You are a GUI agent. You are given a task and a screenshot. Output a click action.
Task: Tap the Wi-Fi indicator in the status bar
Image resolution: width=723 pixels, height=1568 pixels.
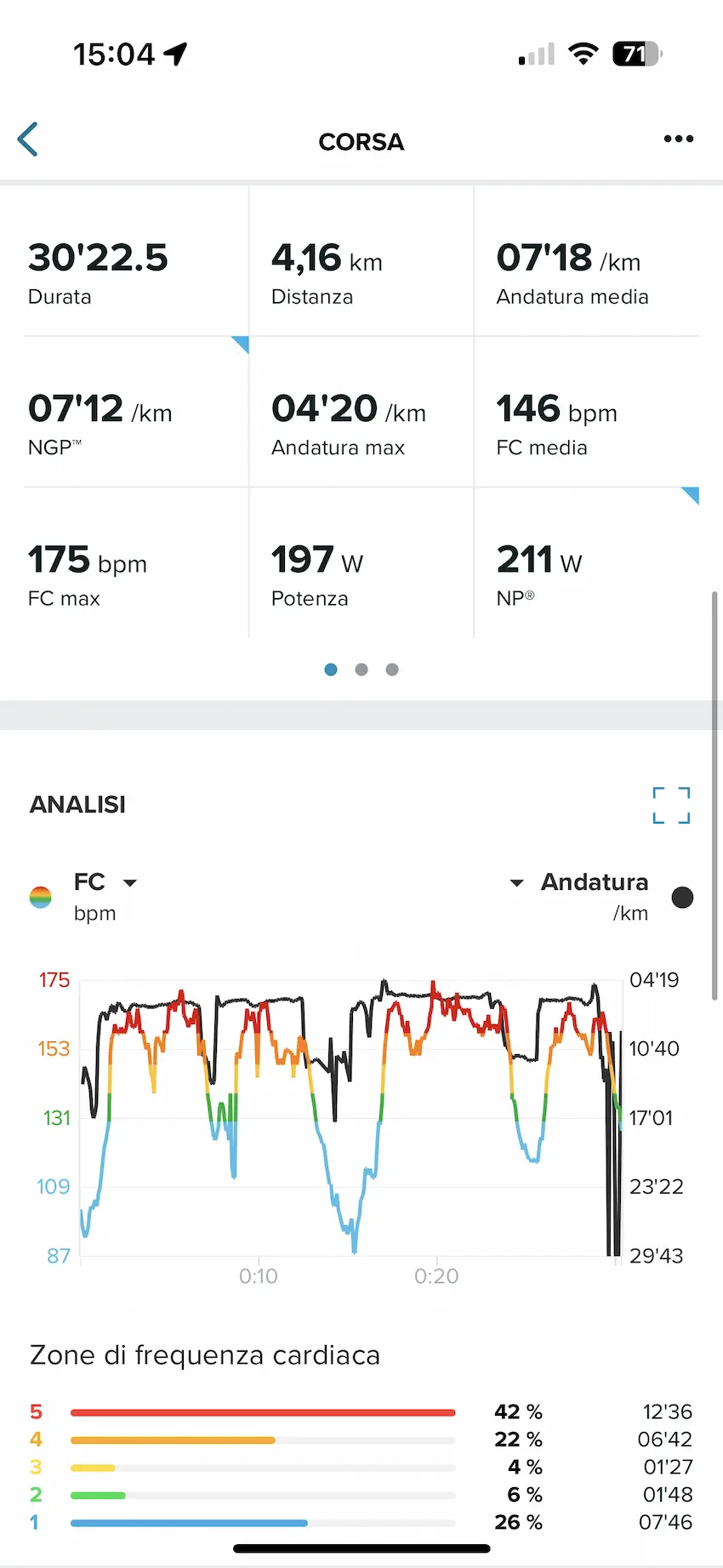pyautogui.click(x=584, y=53)
